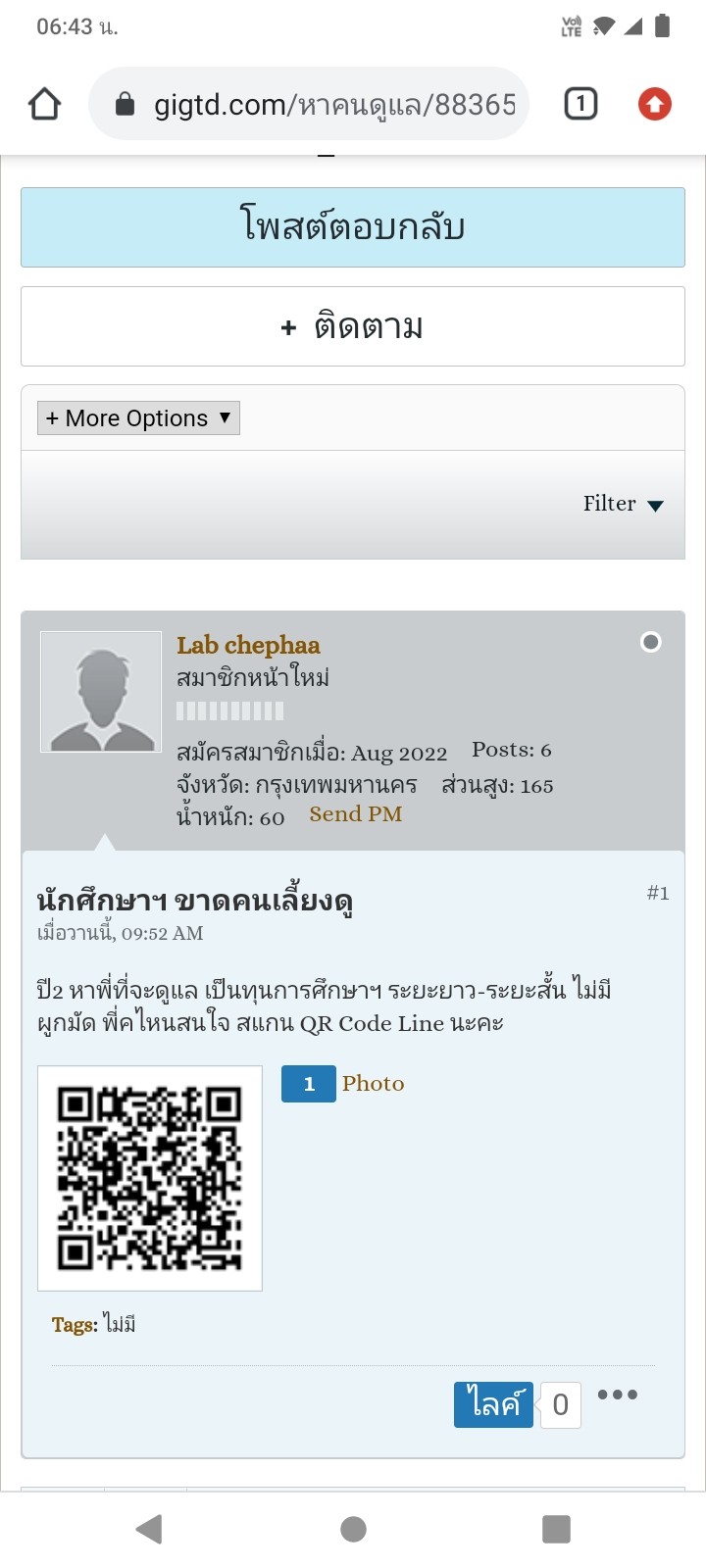Open the Filter dropdown
706x1568 pixels.
click(x=624, y=504)
